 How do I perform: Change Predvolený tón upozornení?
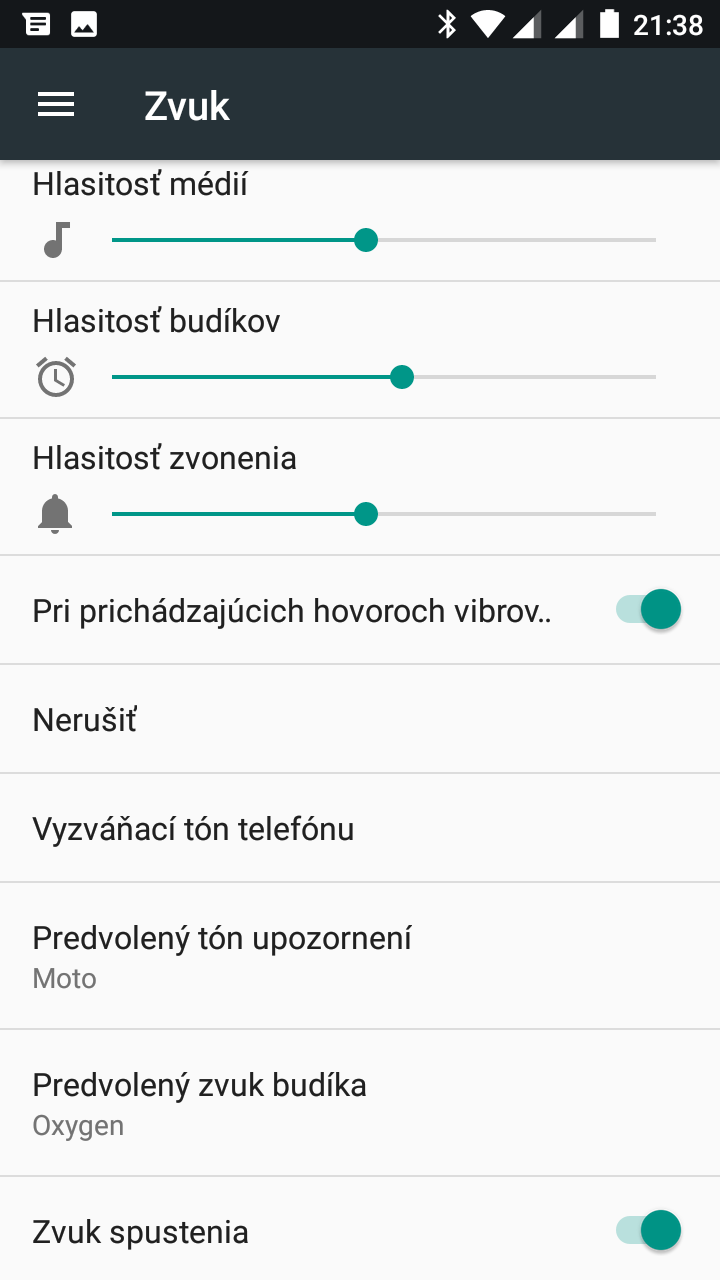point(360,956)
